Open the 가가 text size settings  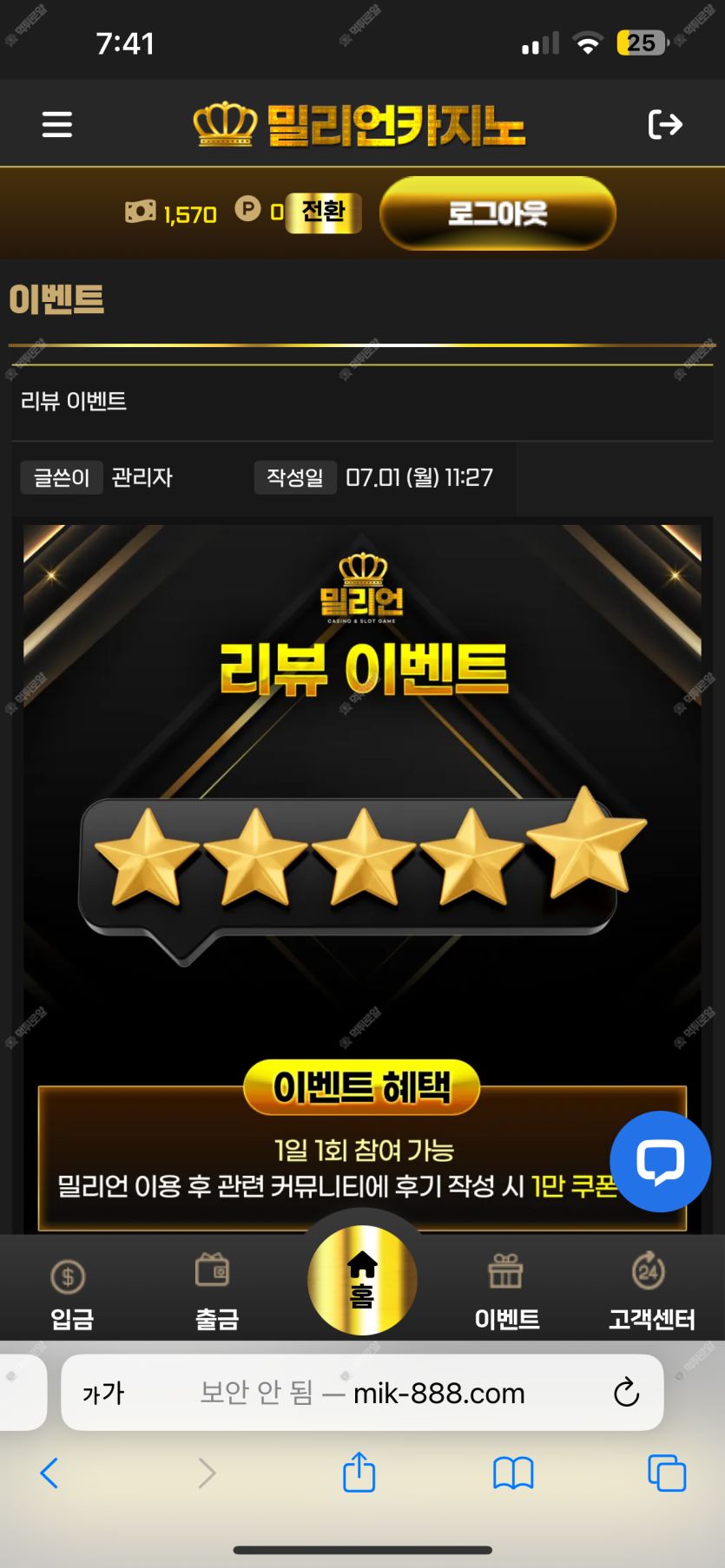tap(103, 1393)
